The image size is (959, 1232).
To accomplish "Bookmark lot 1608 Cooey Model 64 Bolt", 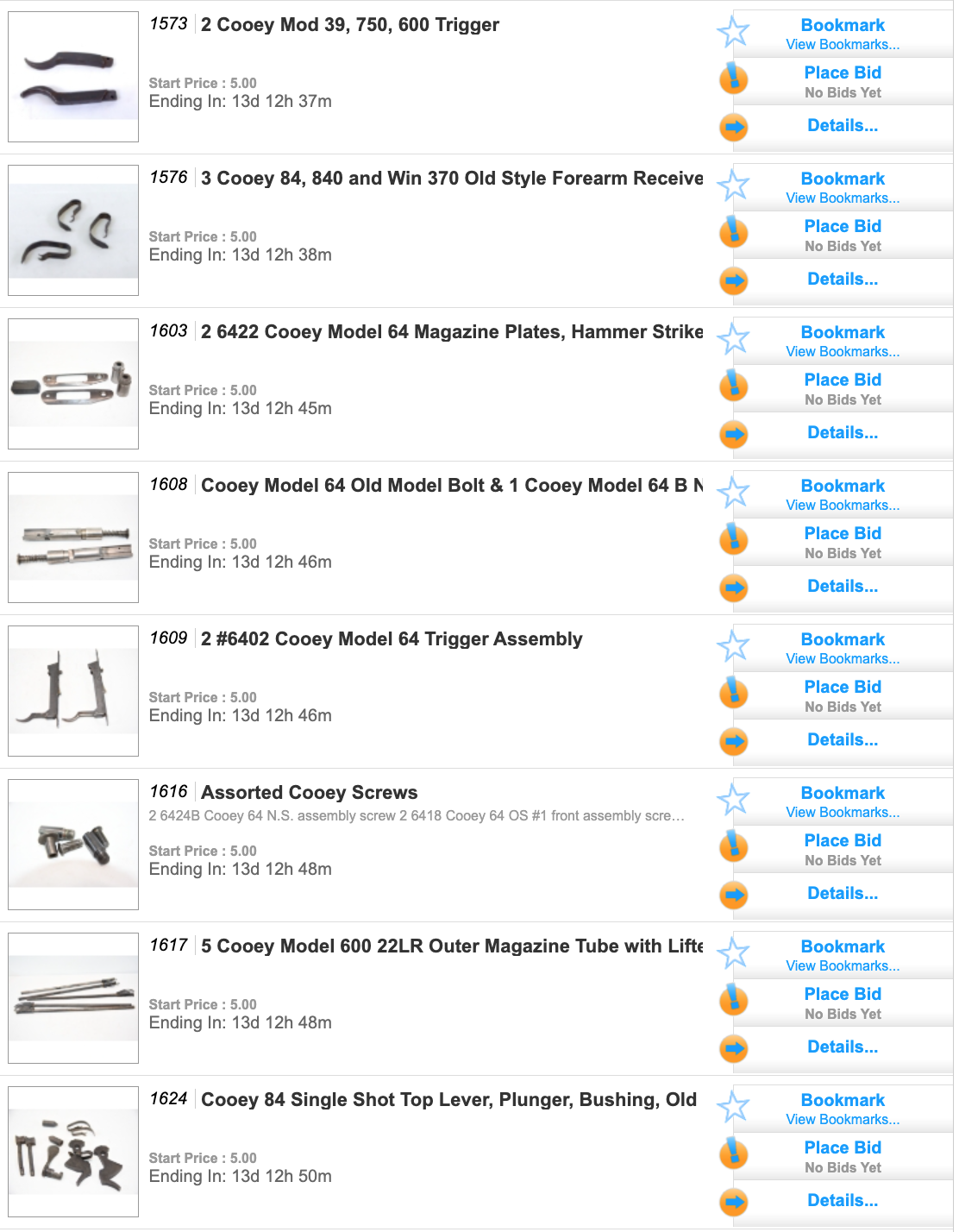I will 842,487.
